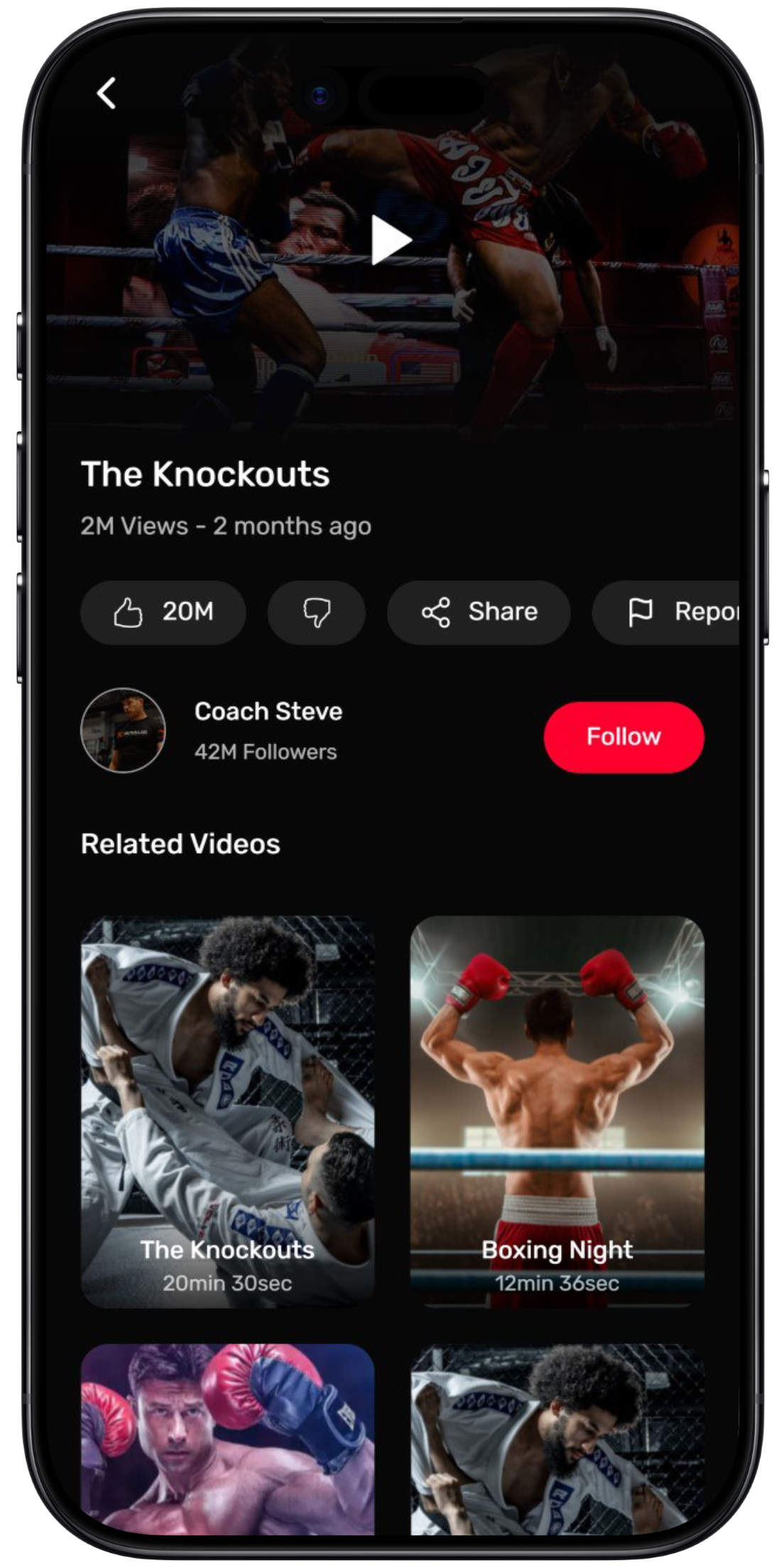
Task: Open Coach Steve's profile picture
Action: pos(123,729)
